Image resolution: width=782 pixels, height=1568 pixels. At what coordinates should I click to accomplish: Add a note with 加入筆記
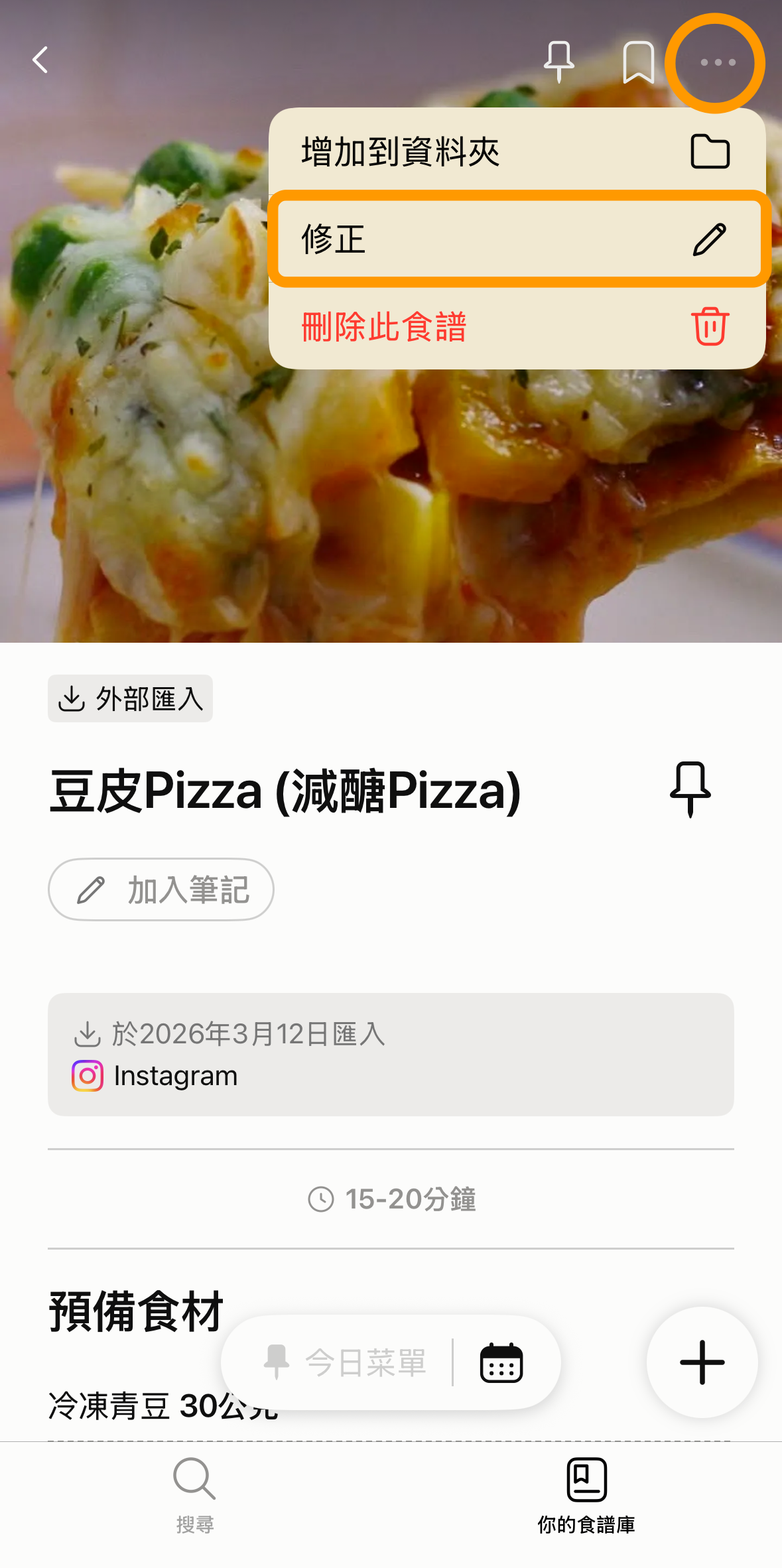coord(161,889)
